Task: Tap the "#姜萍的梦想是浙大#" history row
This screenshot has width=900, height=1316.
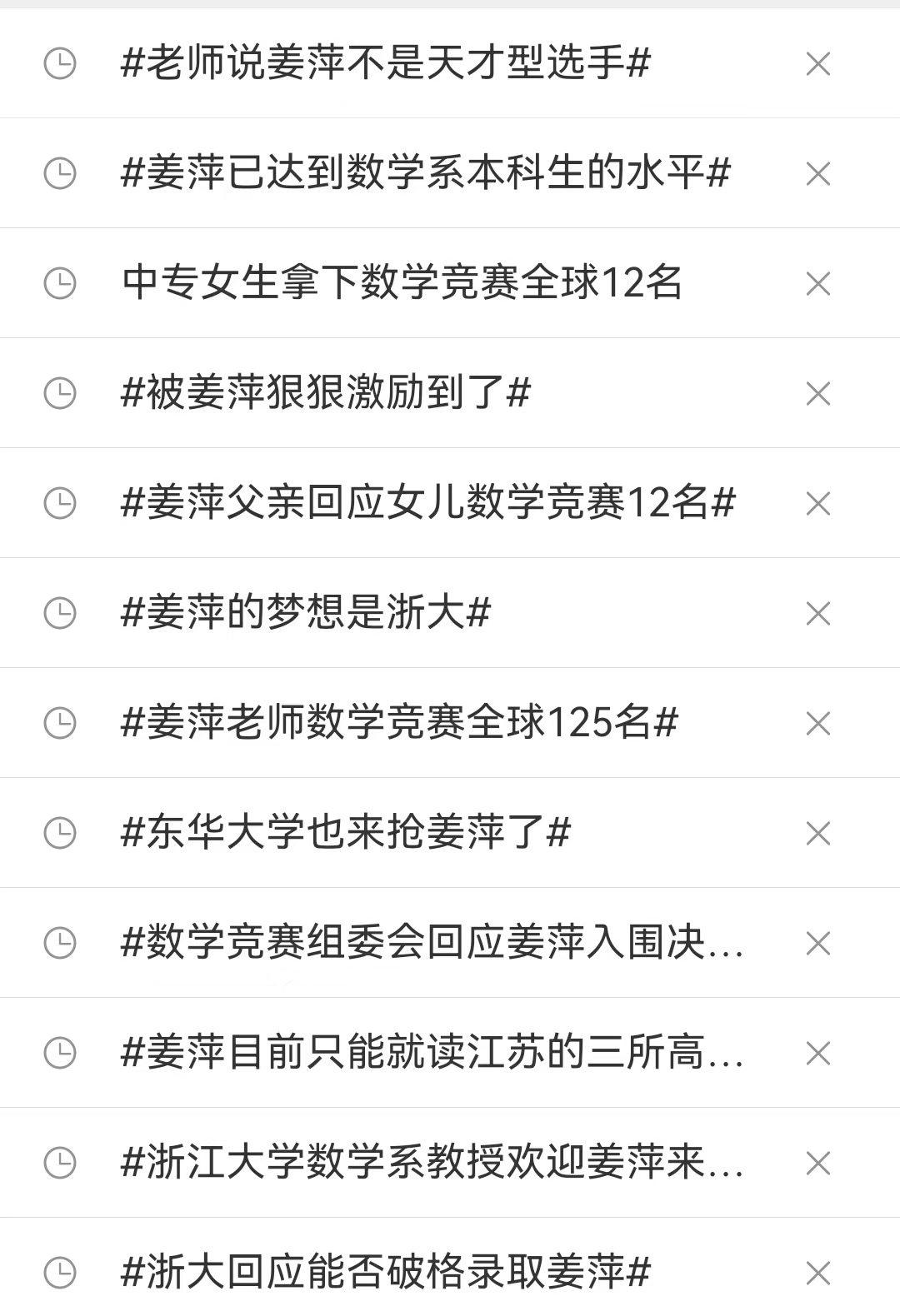Action: [x=306, y=613]
